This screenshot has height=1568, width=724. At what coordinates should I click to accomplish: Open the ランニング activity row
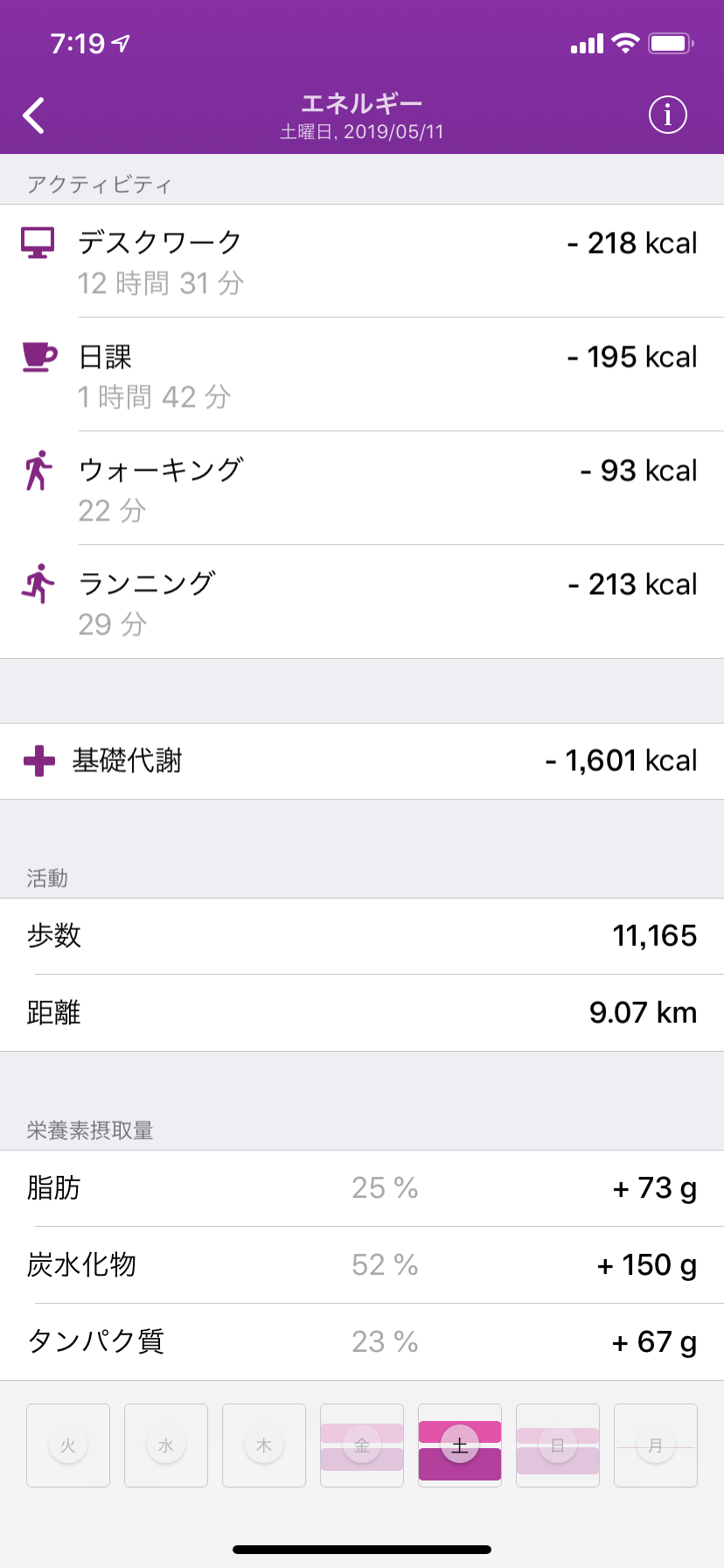[x=362, y=602]
